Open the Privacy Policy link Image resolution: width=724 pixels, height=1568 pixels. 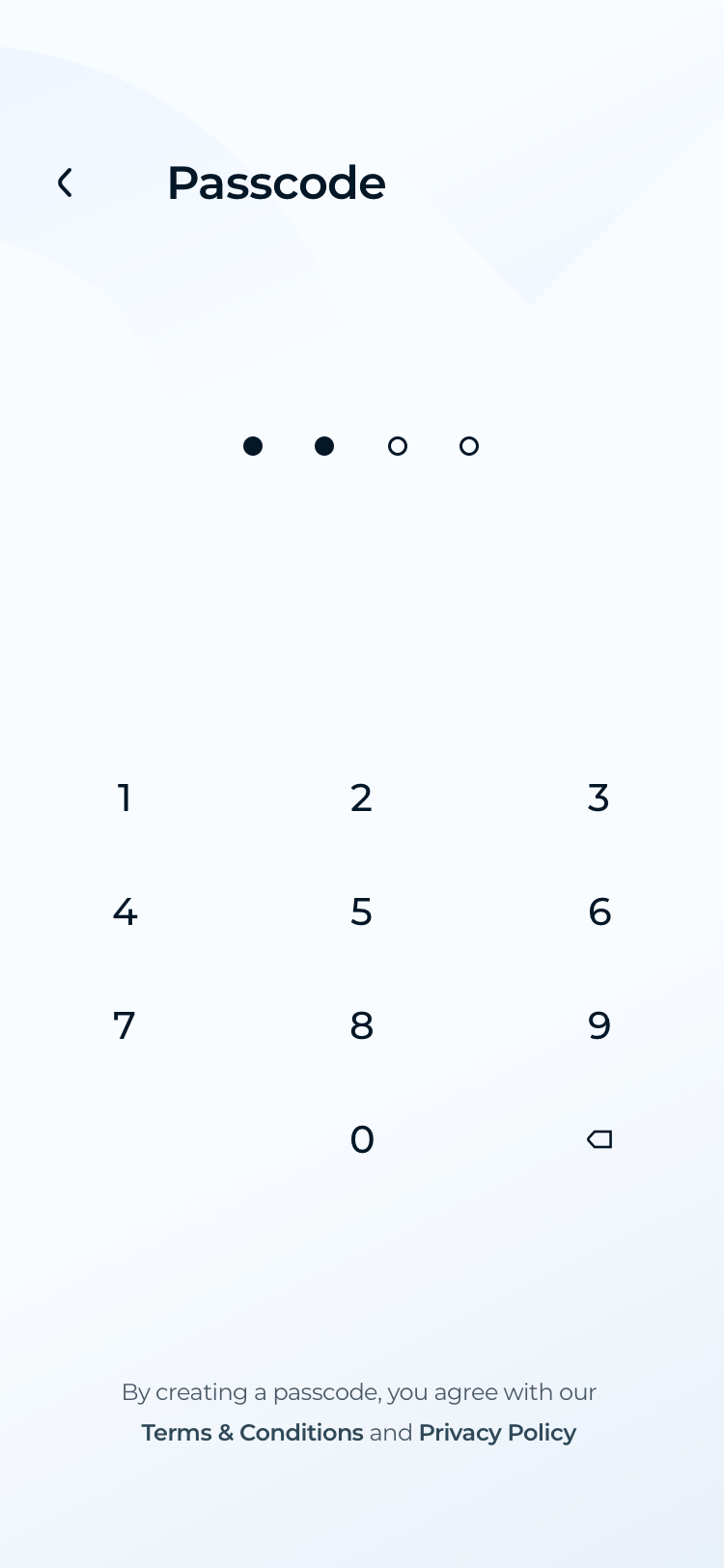pyautogui.click(x=497, y=1433)
